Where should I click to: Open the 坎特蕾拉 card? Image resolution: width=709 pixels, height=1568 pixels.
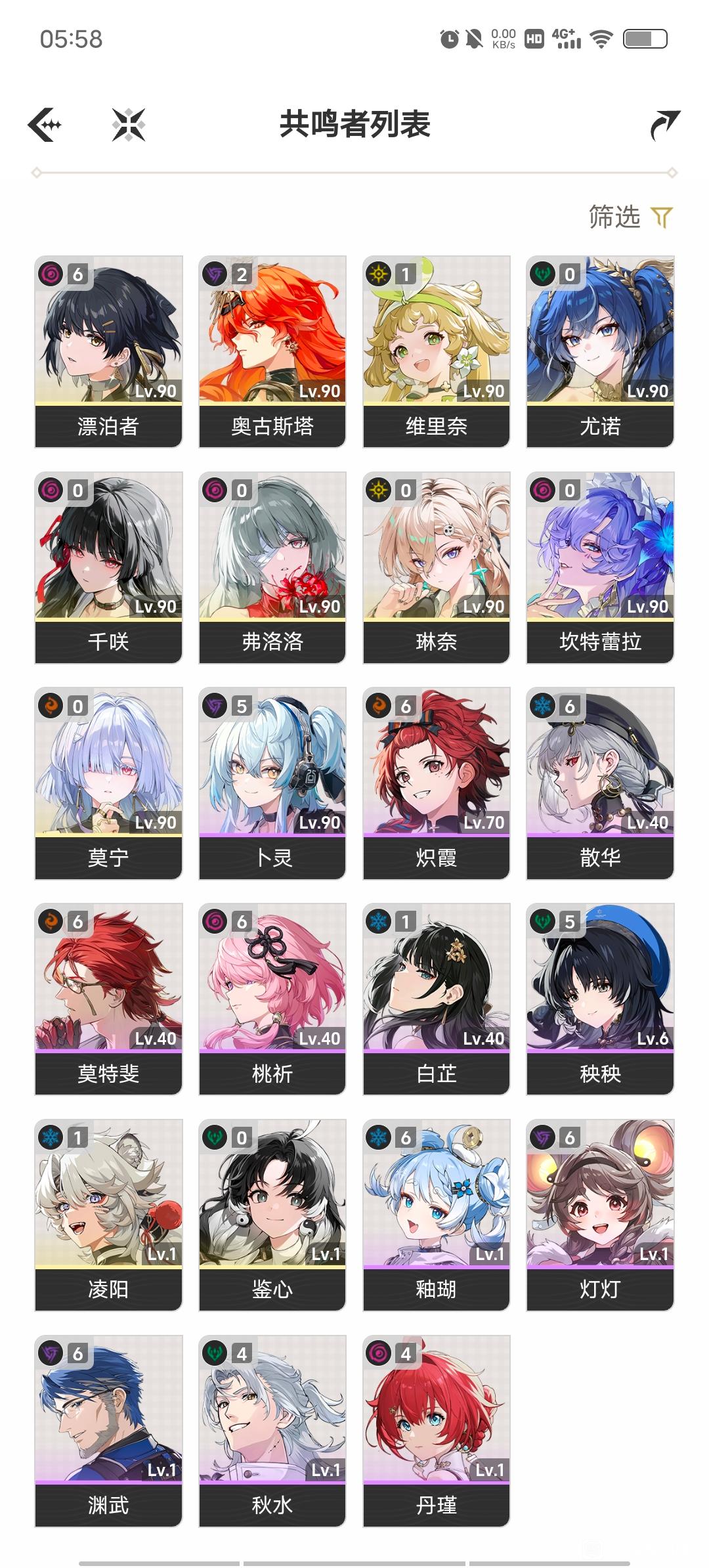(x=600, y=567)
